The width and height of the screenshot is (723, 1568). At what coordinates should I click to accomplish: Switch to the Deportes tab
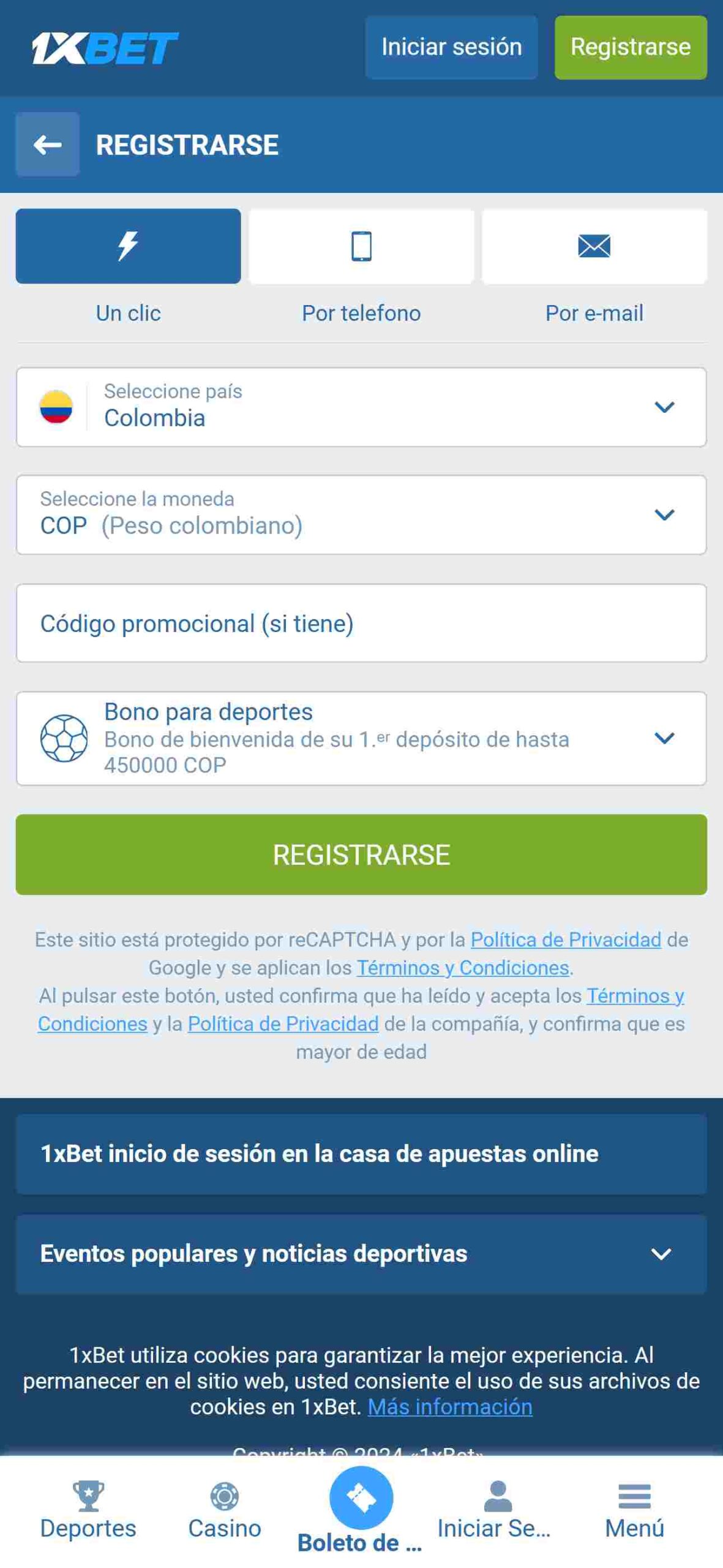pyautogui.click(x=88, y=1510)
